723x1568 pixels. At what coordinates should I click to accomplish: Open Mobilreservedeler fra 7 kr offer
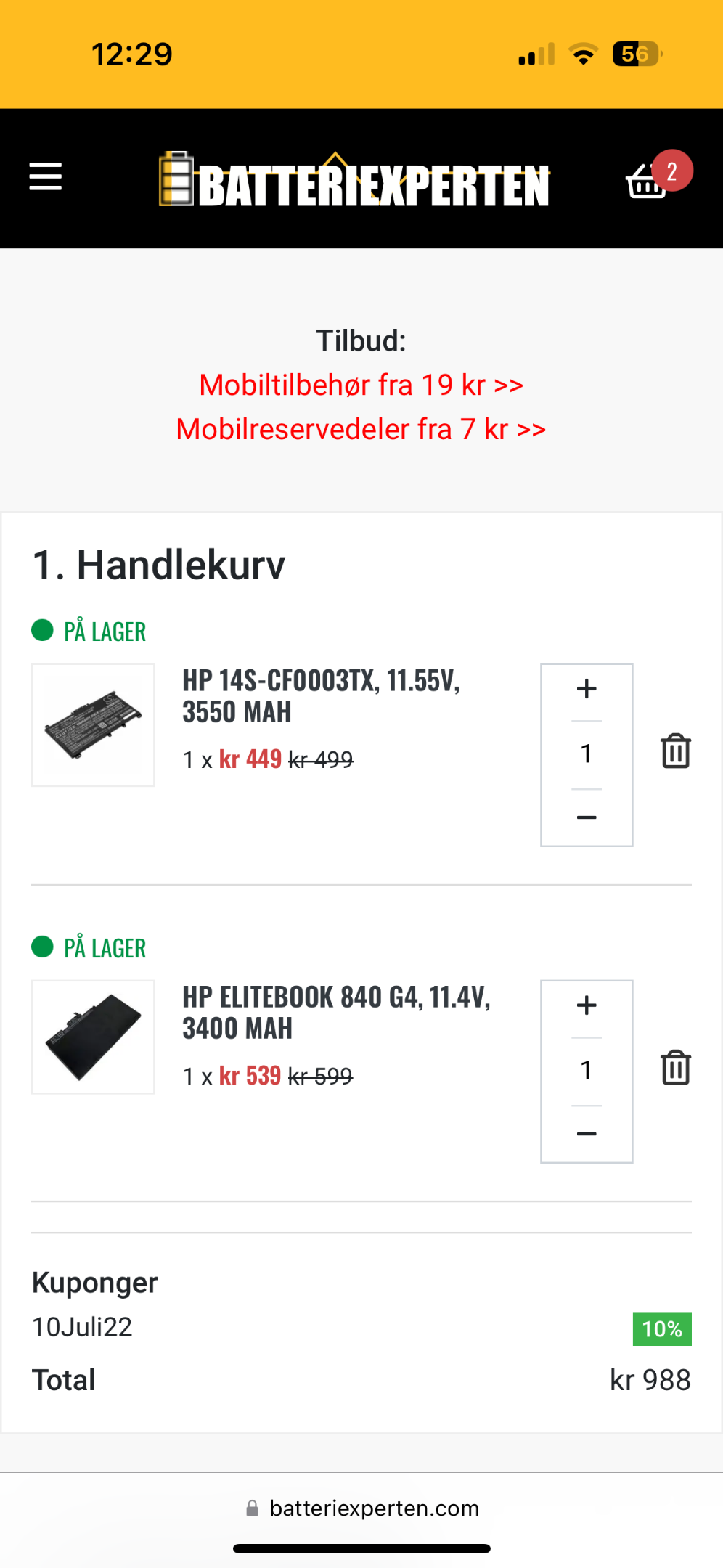tap(361, 429)
